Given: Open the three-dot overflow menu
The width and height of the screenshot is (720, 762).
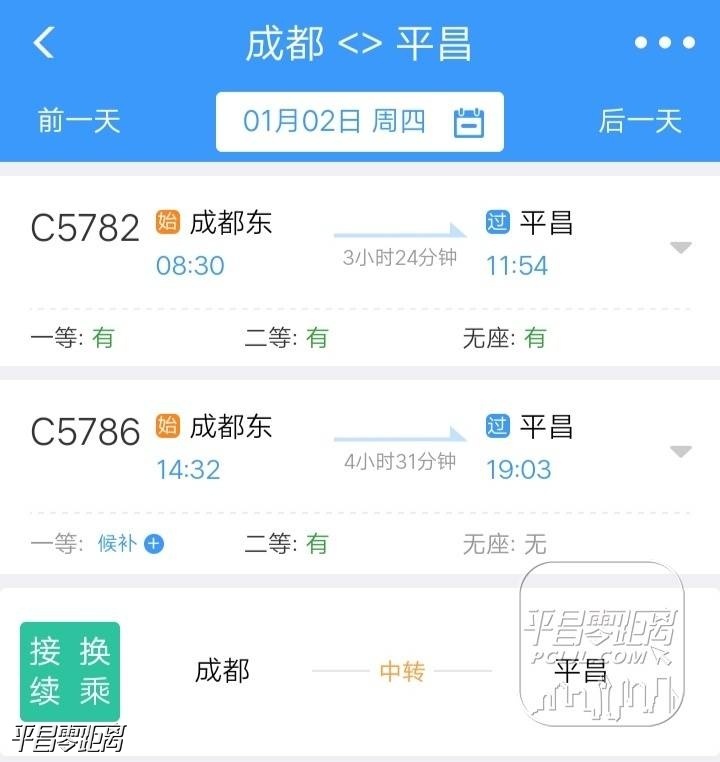Looking at the screenshot, I should 664,43.
